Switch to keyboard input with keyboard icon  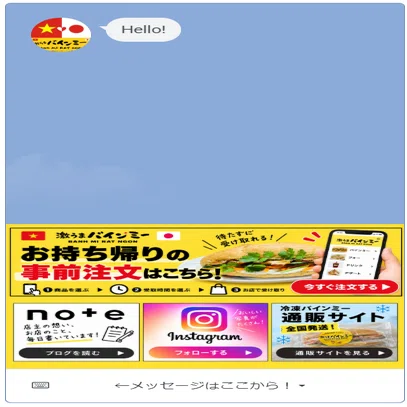40,385
